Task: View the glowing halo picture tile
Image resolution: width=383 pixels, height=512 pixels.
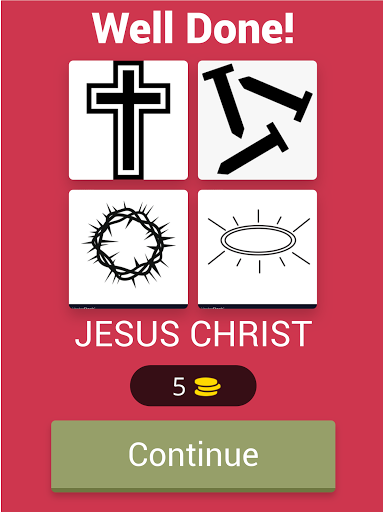Action: [x=257, y=249]
